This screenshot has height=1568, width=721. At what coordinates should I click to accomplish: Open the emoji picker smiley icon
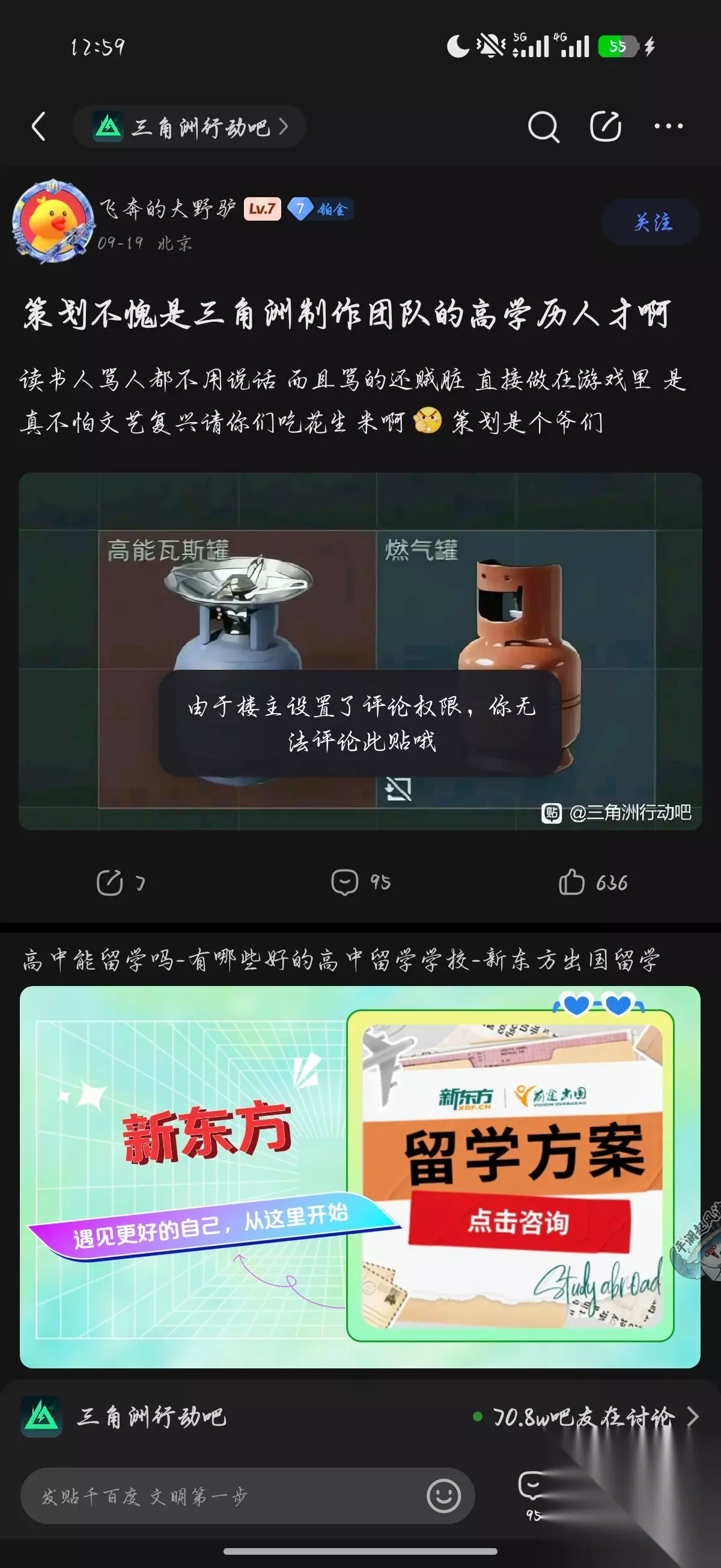click(x=443, y=1496)
